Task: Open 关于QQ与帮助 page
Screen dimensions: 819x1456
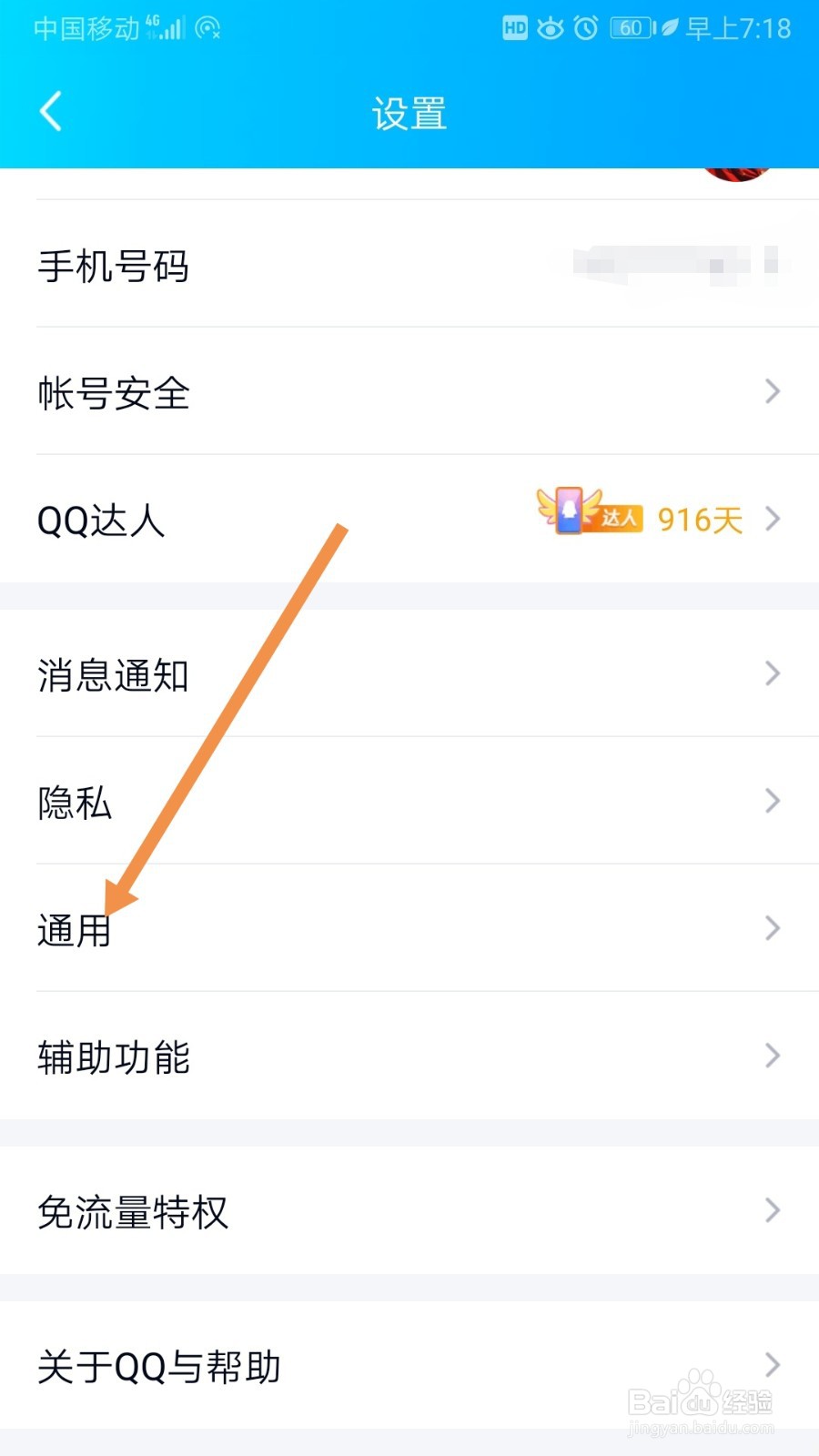Action: [x=409, y=1366]
